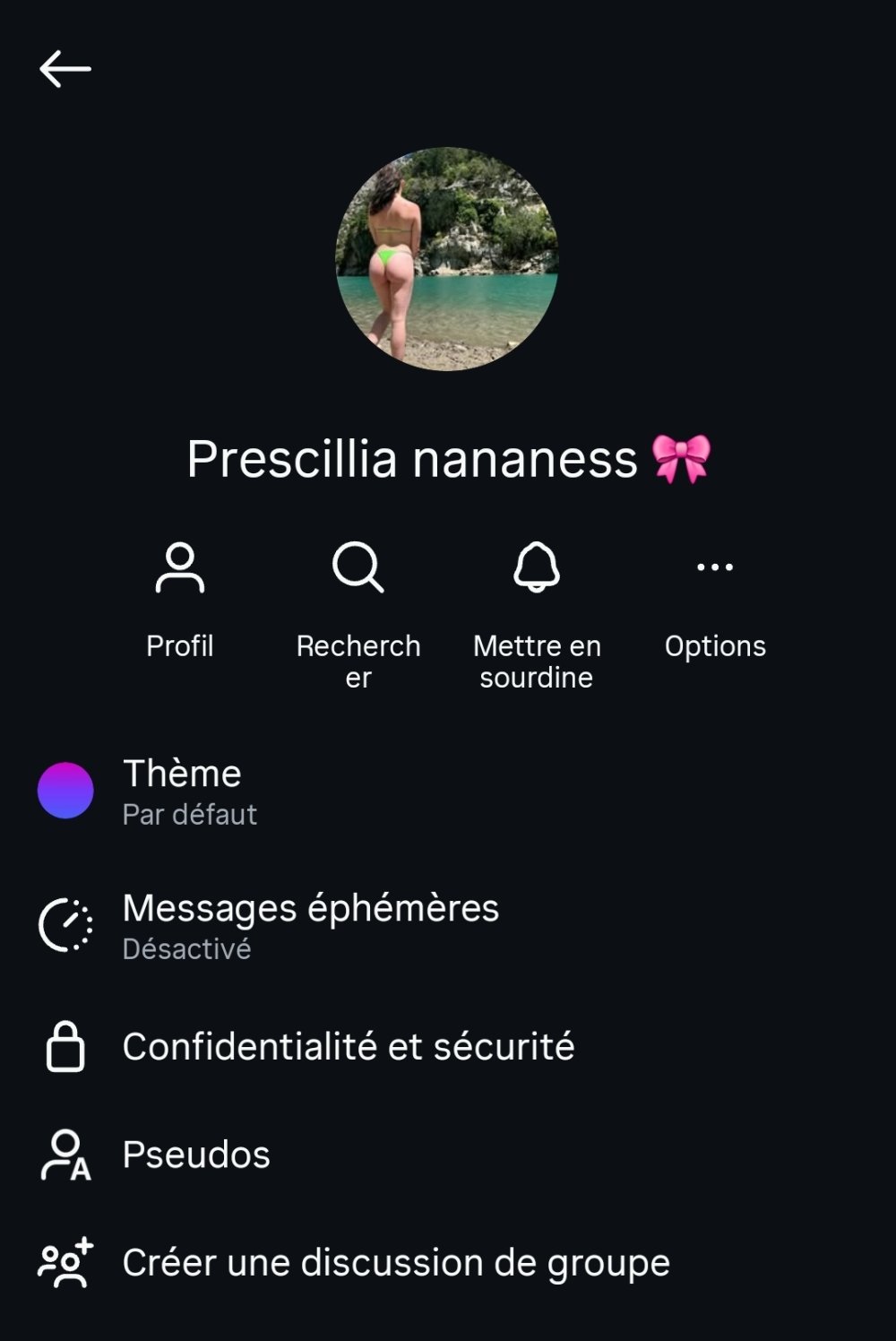Open the Pseudos menu entry

(195, 1154)
